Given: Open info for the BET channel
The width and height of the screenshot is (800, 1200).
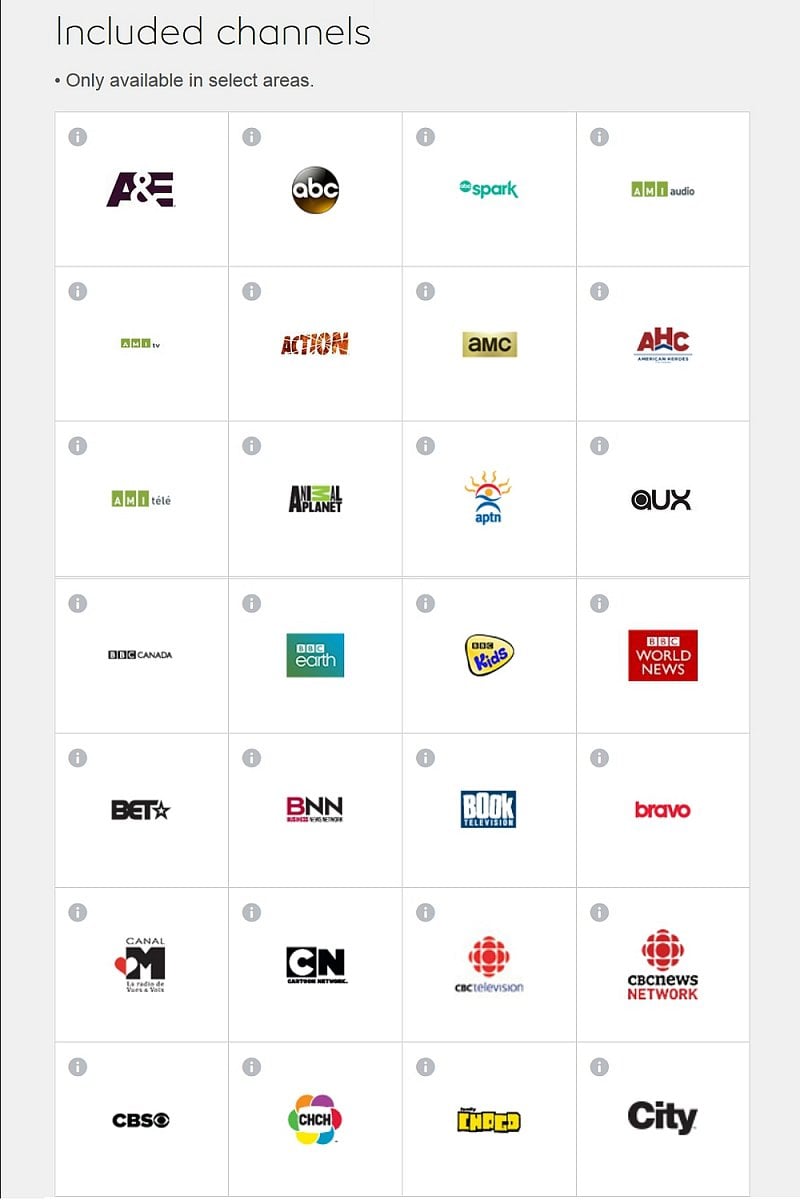Looking at the screenshot, I should click(78, 758).
